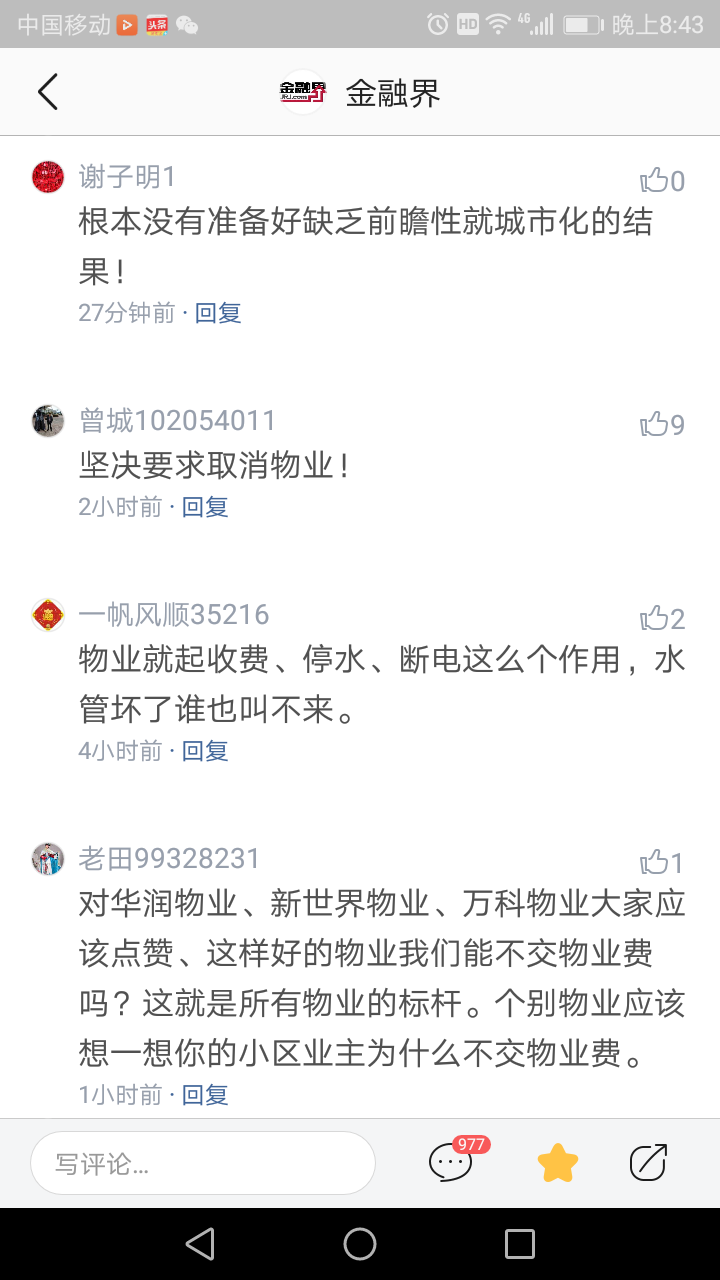The width and height of the screenshot is (720, 1280).
Task: Go back using the top arrow
Action: [x=48, y=92]
